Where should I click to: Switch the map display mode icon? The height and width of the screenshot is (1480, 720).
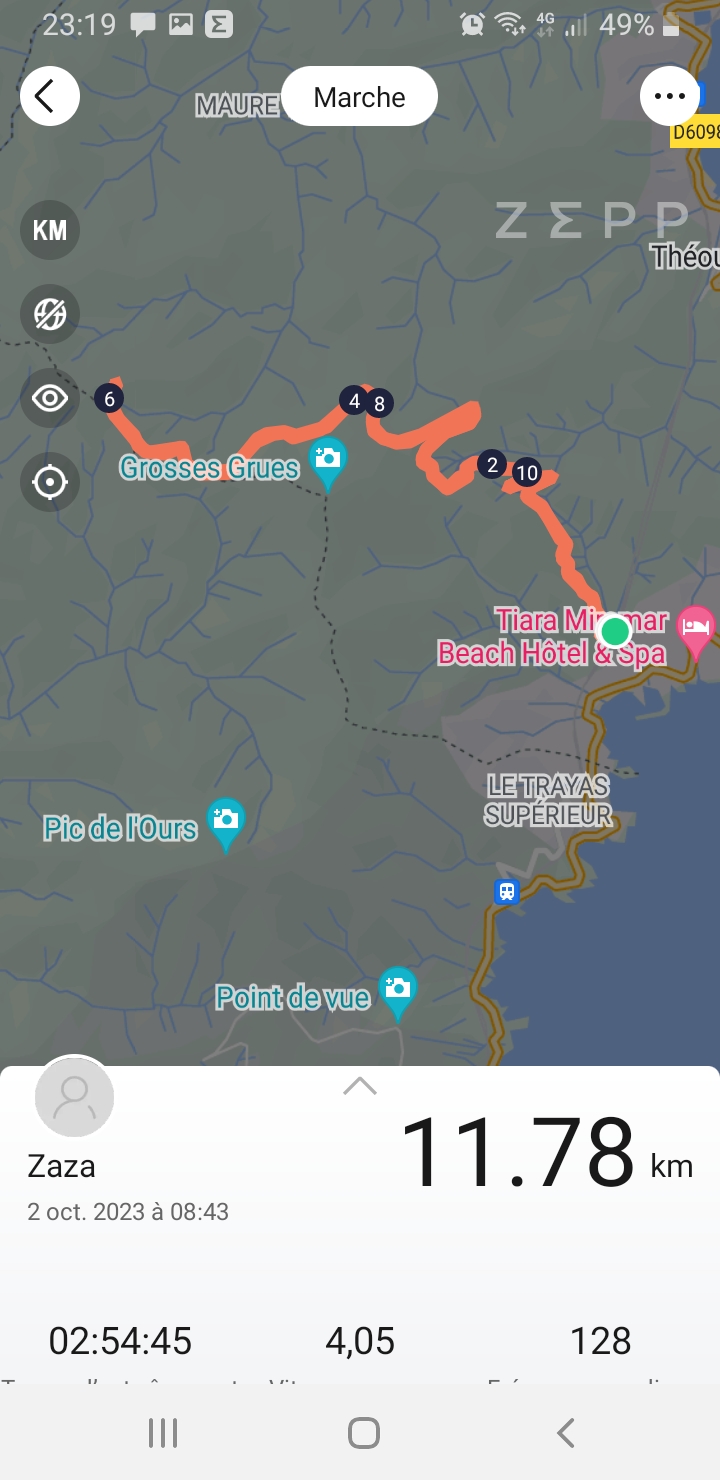(49, 314)
